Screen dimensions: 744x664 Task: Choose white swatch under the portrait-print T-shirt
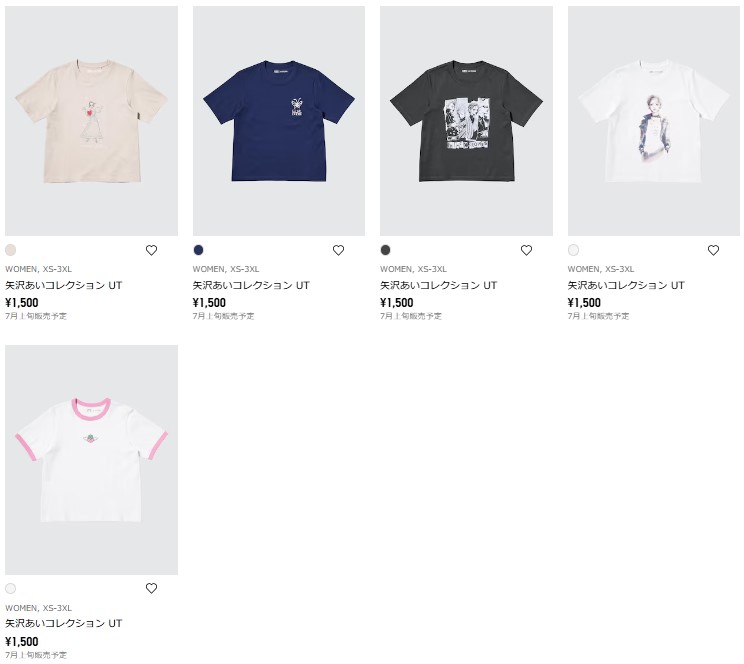click(x=573, y=250)
